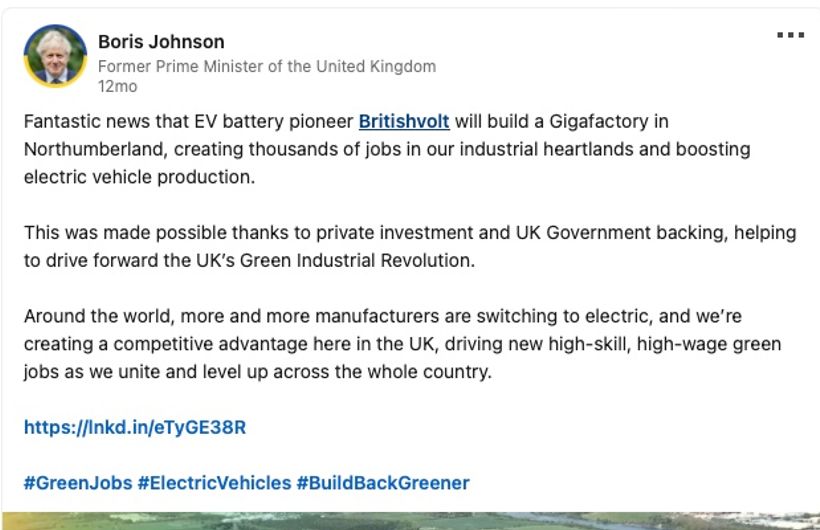
Task: Open the post's attached image
Action: (410, 521)
